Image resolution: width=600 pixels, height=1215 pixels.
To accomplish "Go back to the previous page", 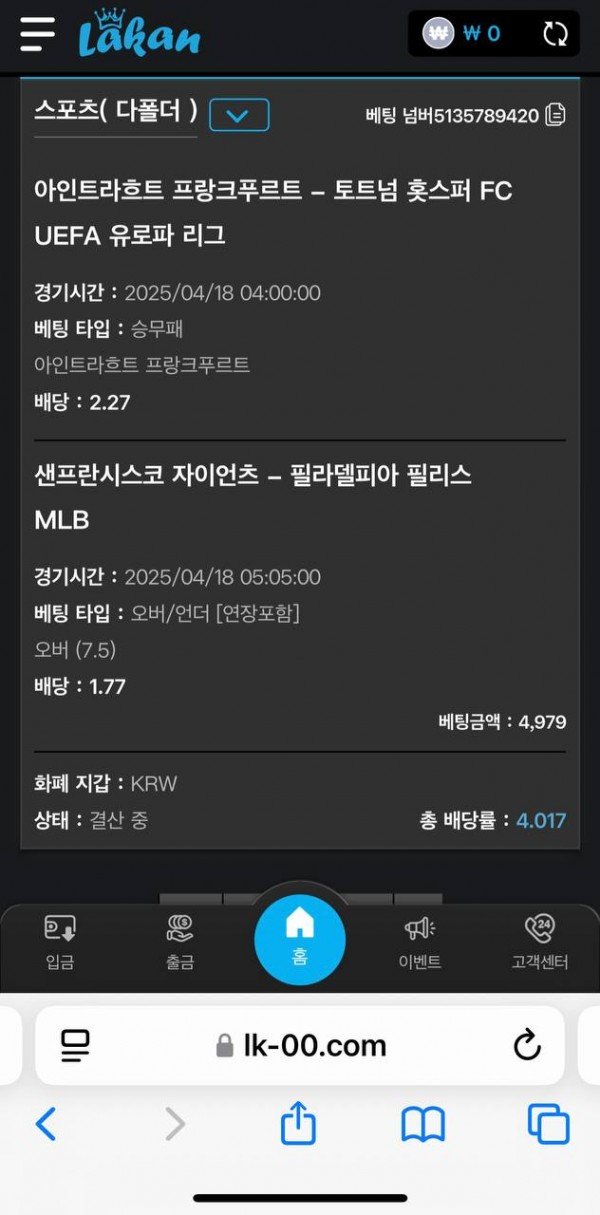I will (x=46, y=1125).
